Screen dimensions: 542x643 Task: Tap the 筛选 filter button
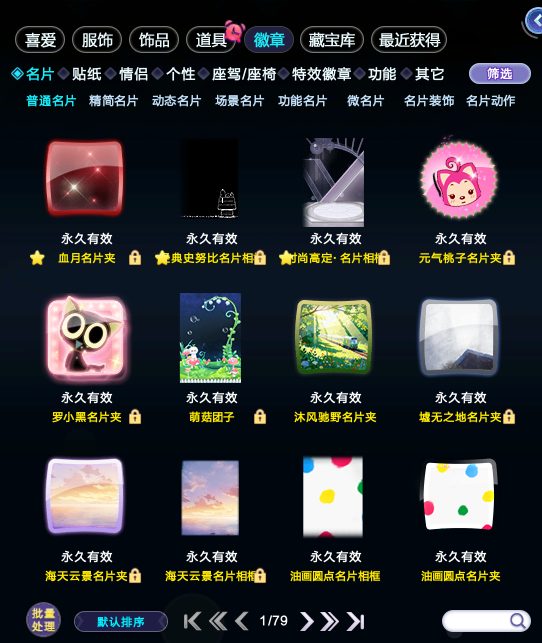coord(499,74)
